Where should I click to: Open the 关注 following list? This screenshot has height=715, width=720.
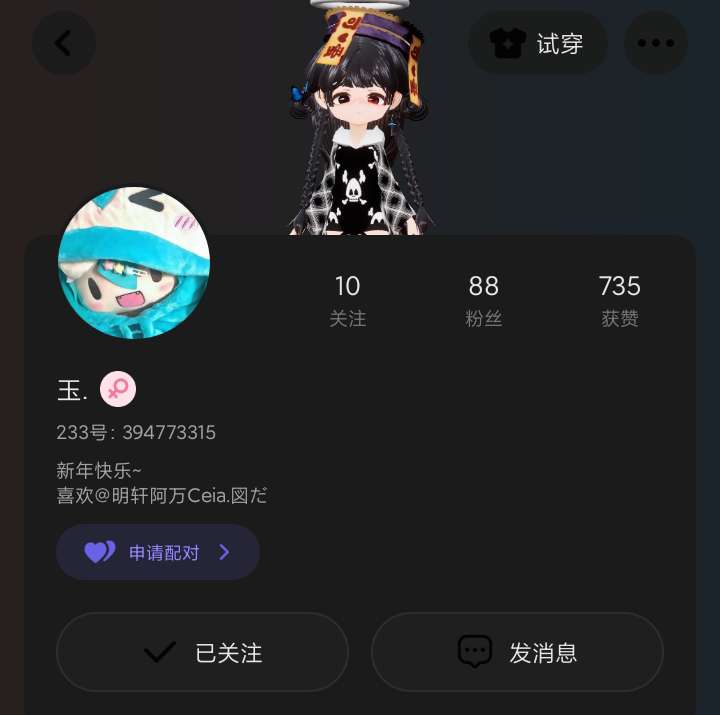(347, 300)
